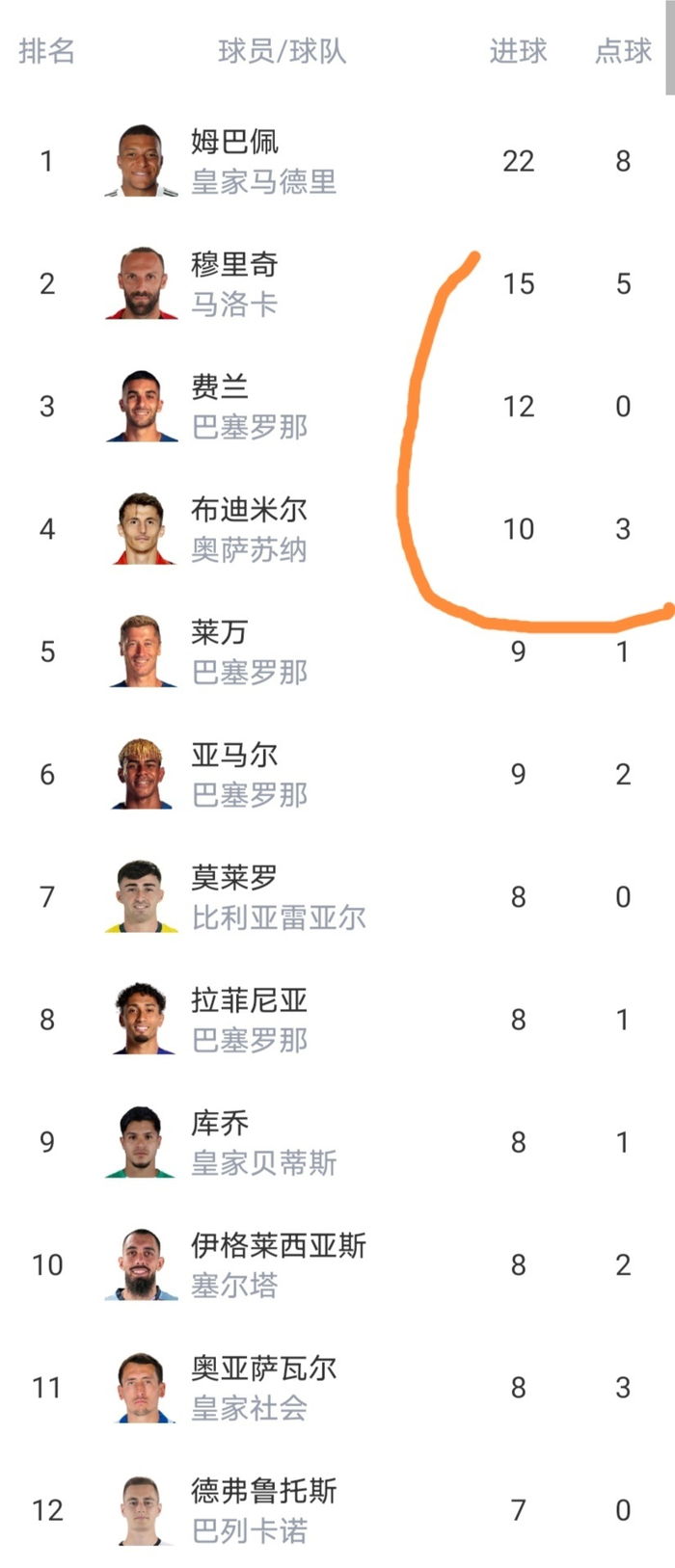This screenshot has width=675, height=1568.
Task: Open 德弗鲁托斯 of 巴列卡诺
Action: [337, 1509]
